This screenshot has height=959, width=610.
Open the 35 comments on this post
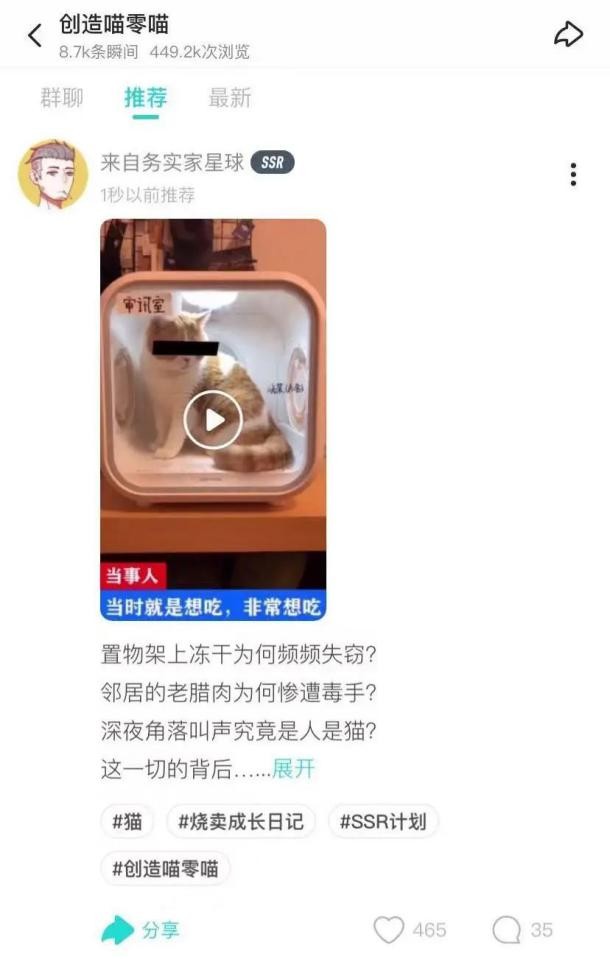pyautogui.click(x=507, y=930)
